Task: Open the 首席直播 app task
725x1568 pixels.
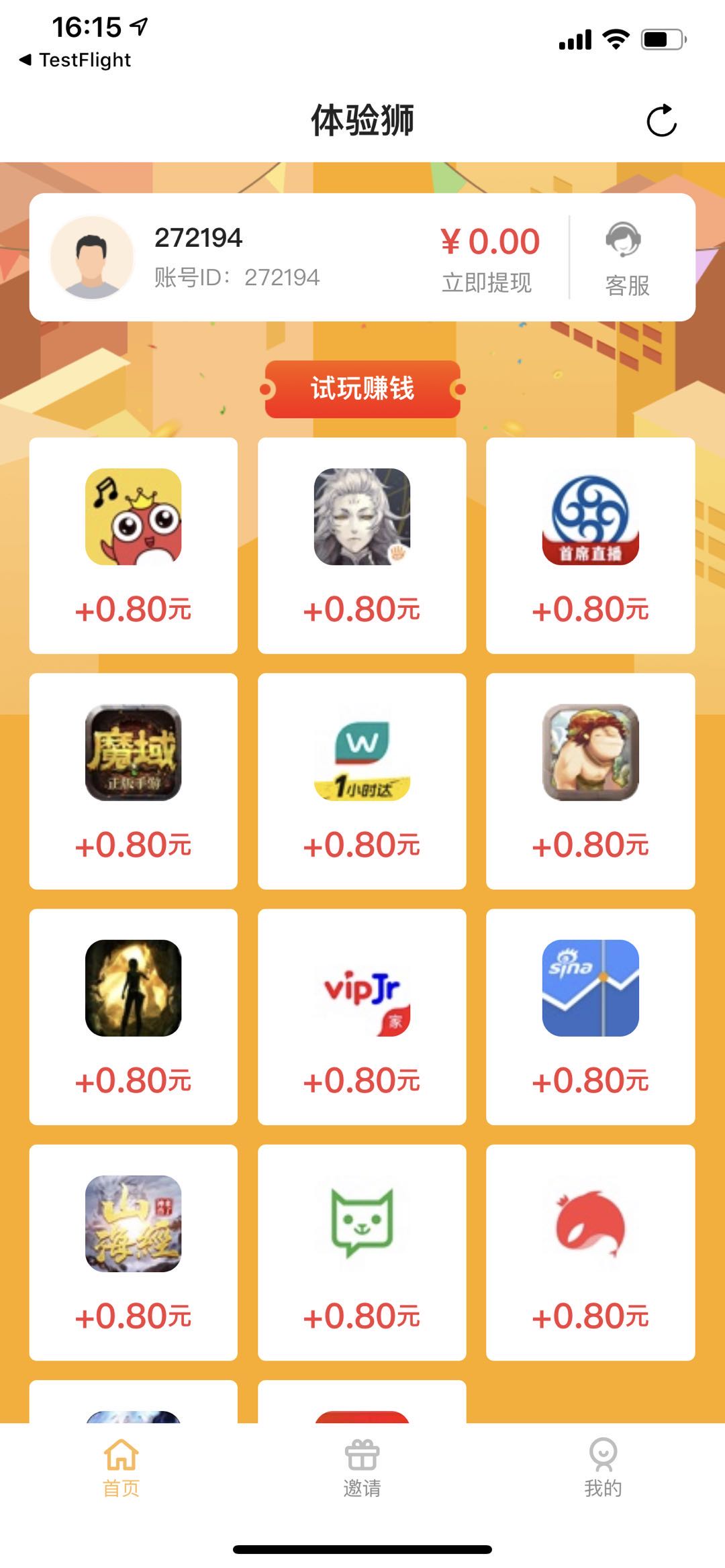Action: [590, 545]
